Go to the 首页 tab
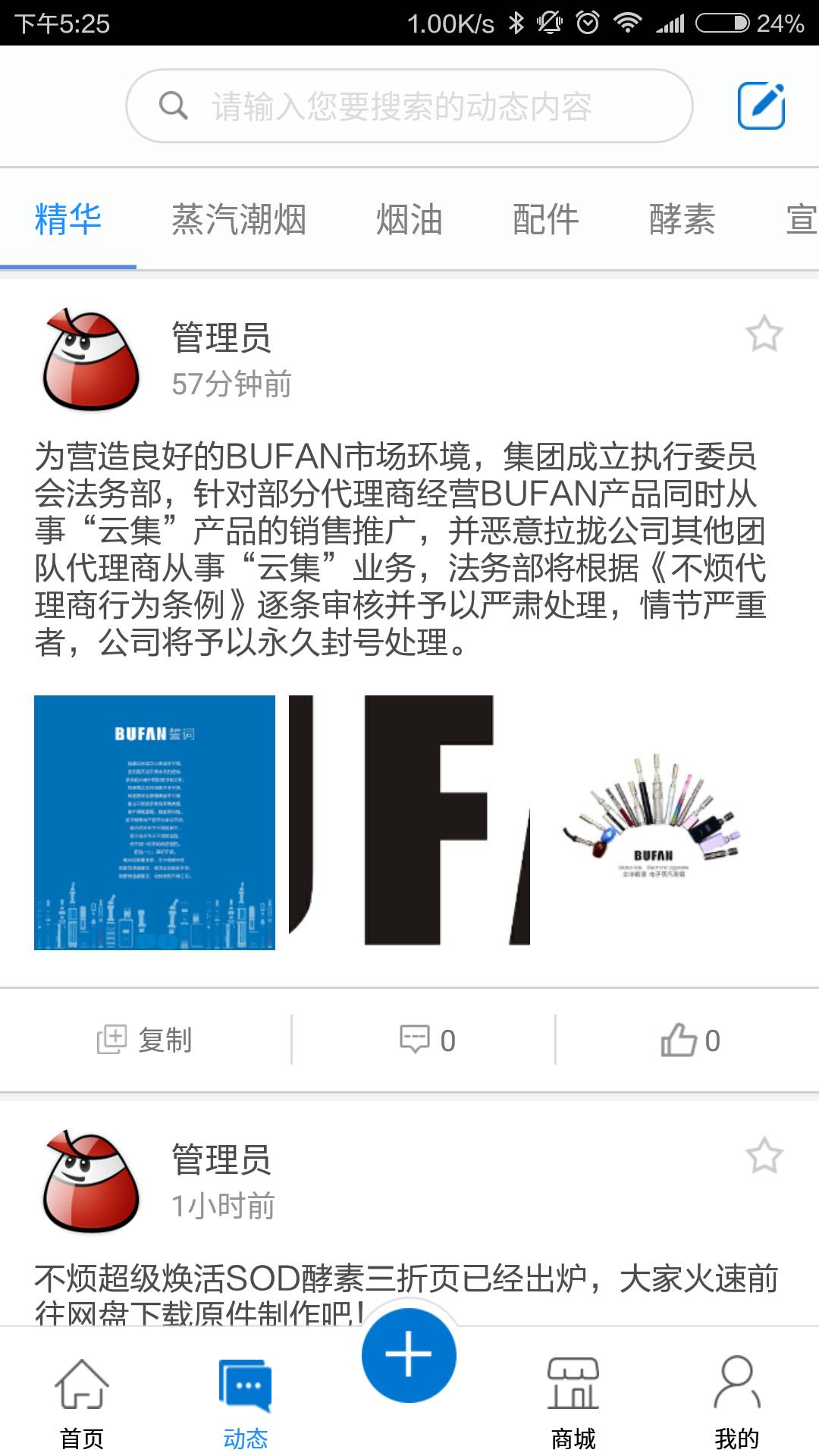Screen dimensions: 819x1456 pos(82,1403)
